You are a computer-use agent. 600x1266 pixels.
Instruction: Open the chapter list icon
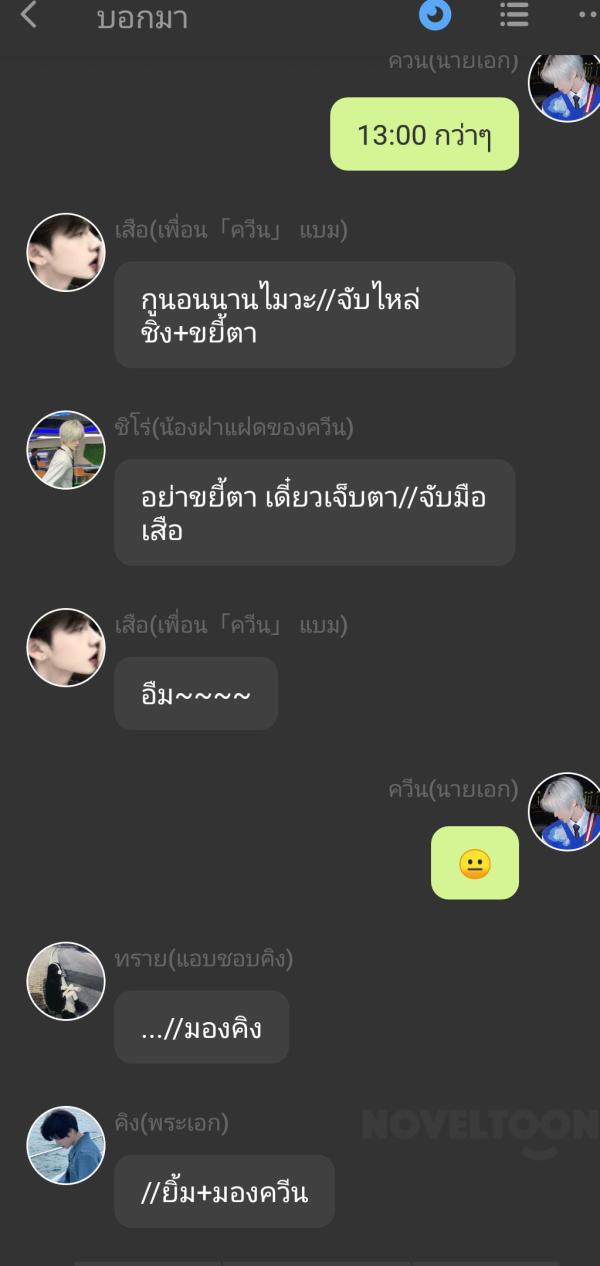click(x=514, y=15)
